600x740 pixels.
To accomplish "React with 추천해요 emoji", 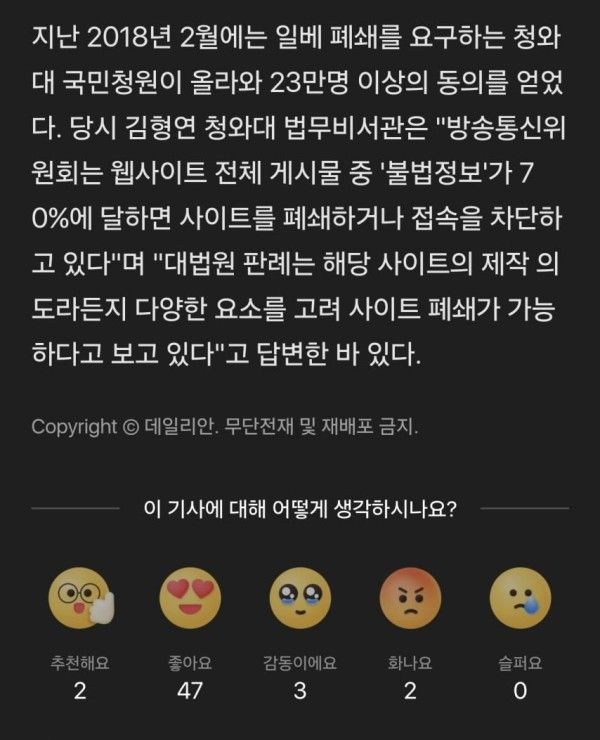I will click(80, 603).
